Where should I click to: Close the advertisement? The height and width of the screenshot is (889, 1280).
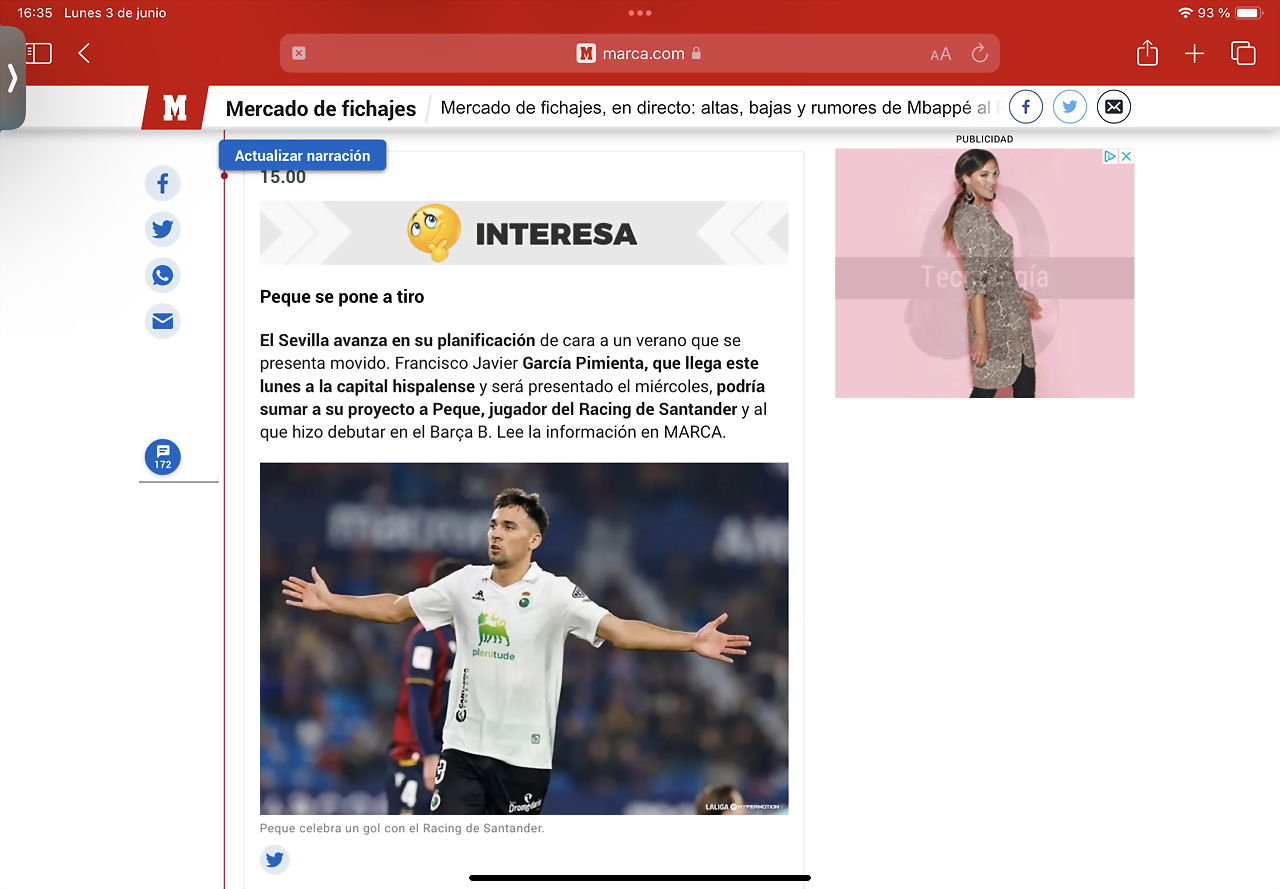click(1126, 156)
